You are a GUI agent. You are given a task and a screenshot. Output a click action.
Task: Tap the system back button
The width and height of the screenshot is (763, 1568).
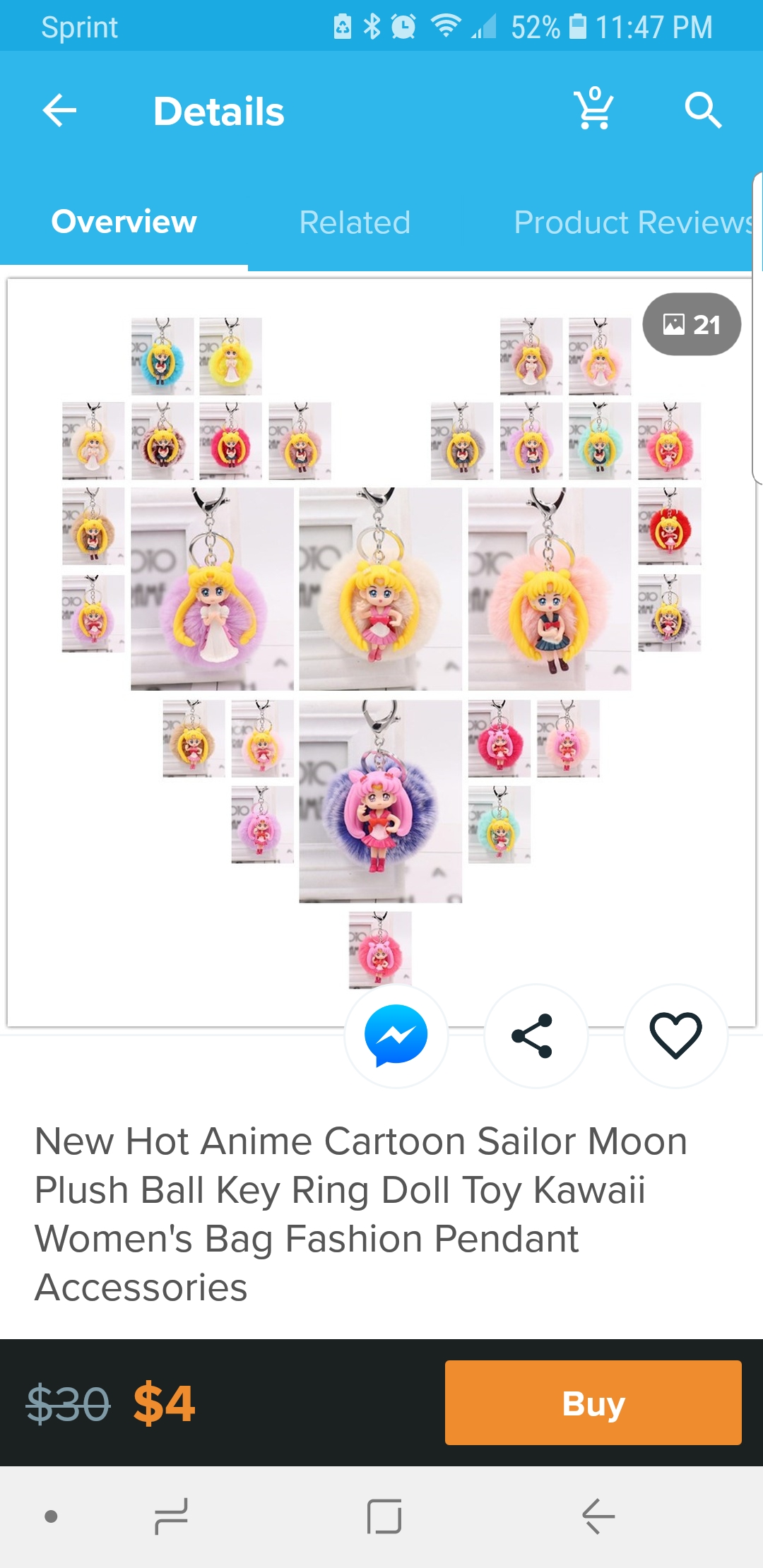[598, 1516]
